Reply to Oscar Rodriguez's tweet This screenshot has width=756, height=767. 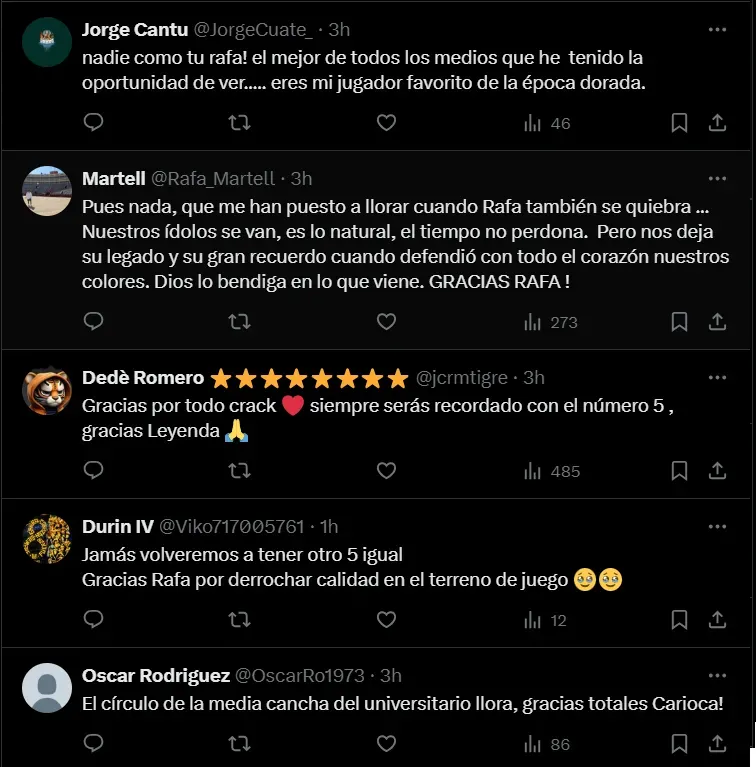click(x=93, y=744)
